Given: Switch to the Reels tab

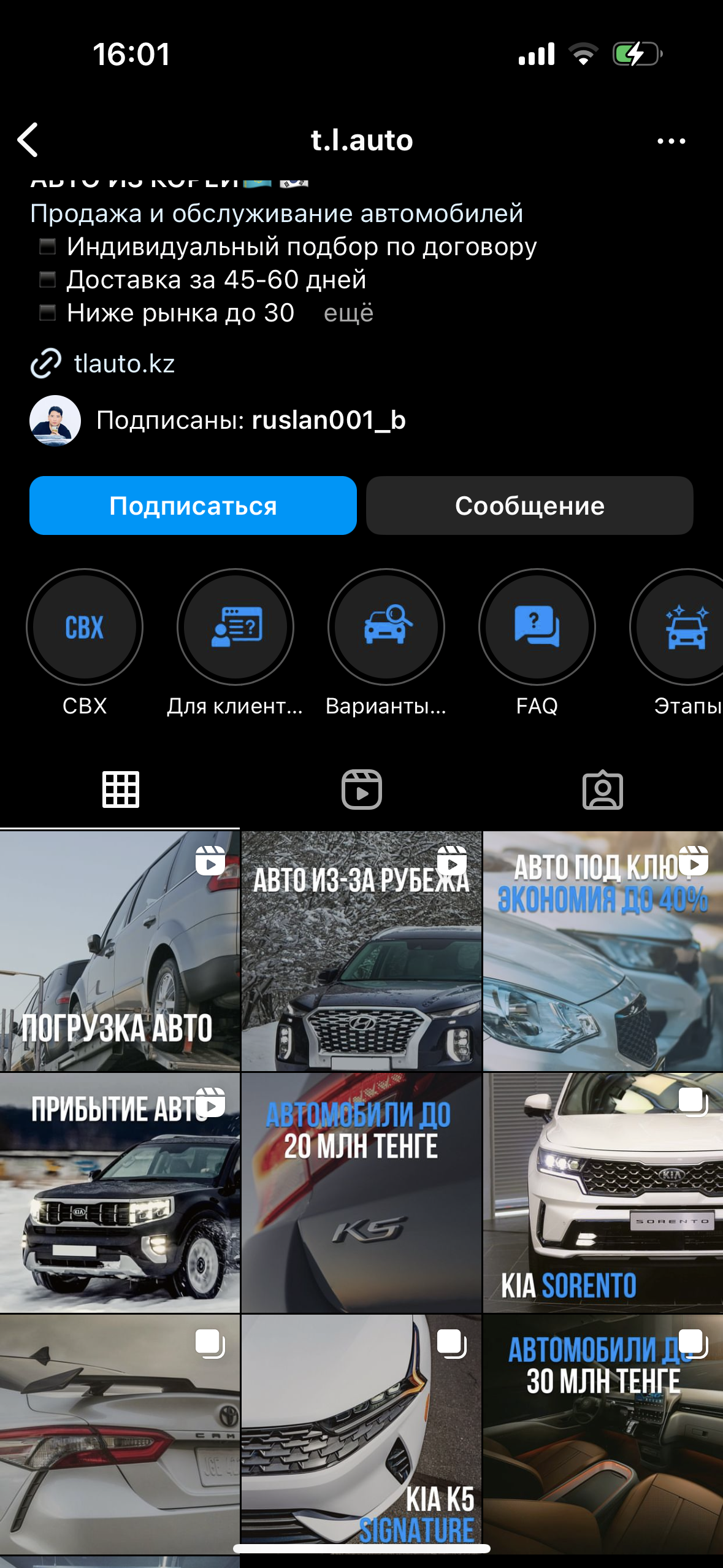Looking at the screenshot, I should [x=362, y=790].
